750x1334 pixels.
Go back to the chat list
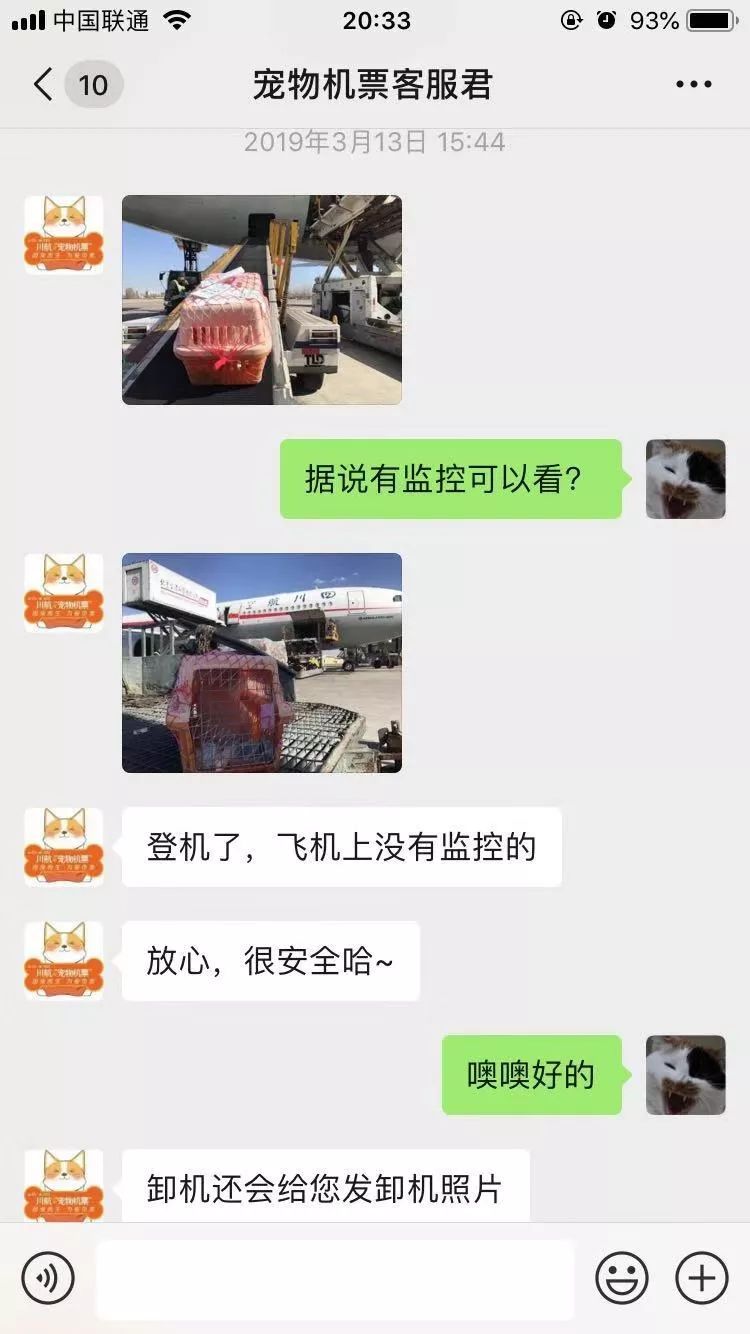[x=44, y=85]
